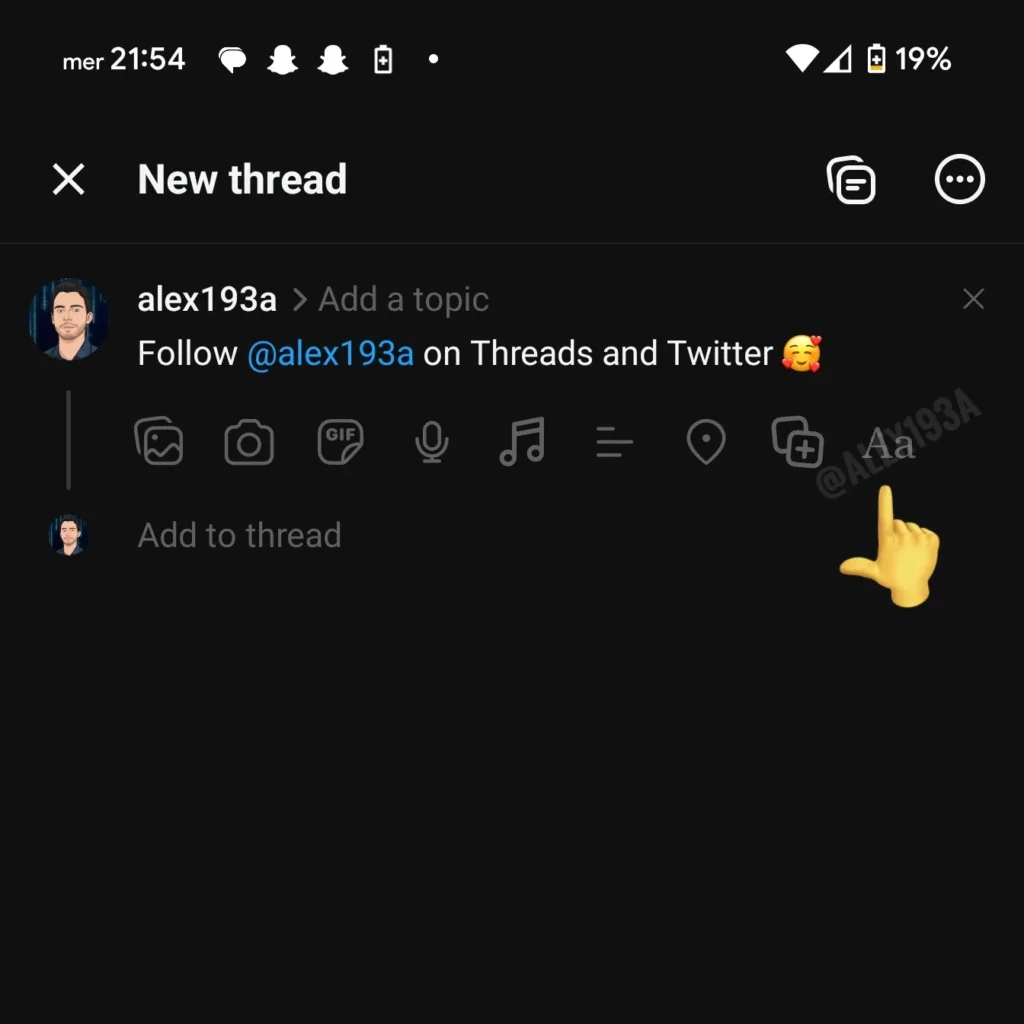Create a poll for this thread
The image size is (1024, 1024).
(x=614, y=441)
